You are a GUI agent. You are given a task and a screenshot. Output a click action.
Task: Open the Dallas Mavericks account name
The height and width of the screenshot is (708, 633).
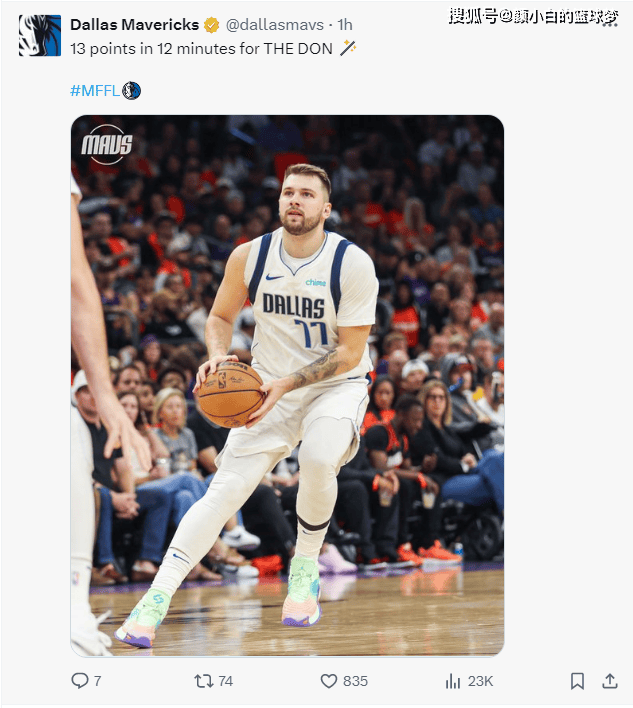134,24
